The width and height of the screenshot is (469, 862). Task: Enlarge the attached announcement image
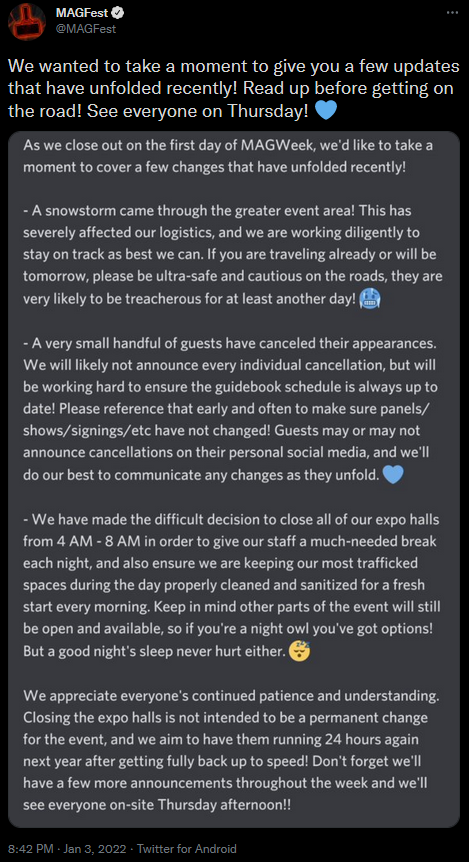point(235,479)
